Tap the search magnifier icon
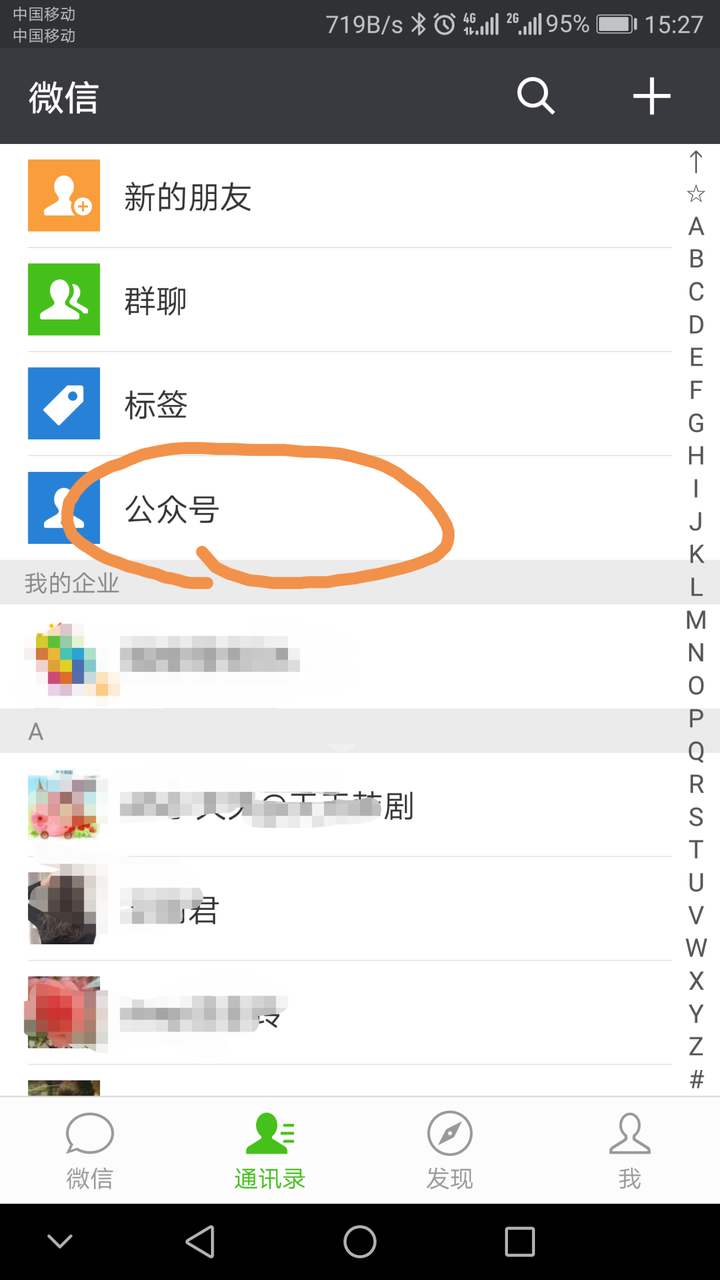 tap(536, 97)
